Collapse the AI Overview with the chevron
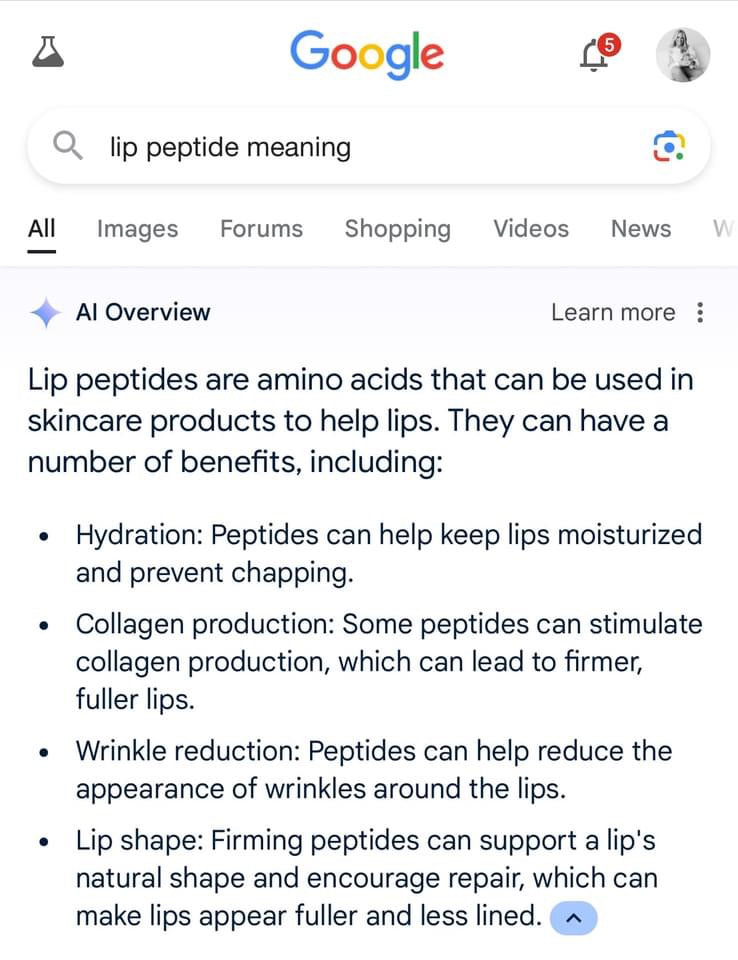The image size is (738, 960). coord(574,917)
